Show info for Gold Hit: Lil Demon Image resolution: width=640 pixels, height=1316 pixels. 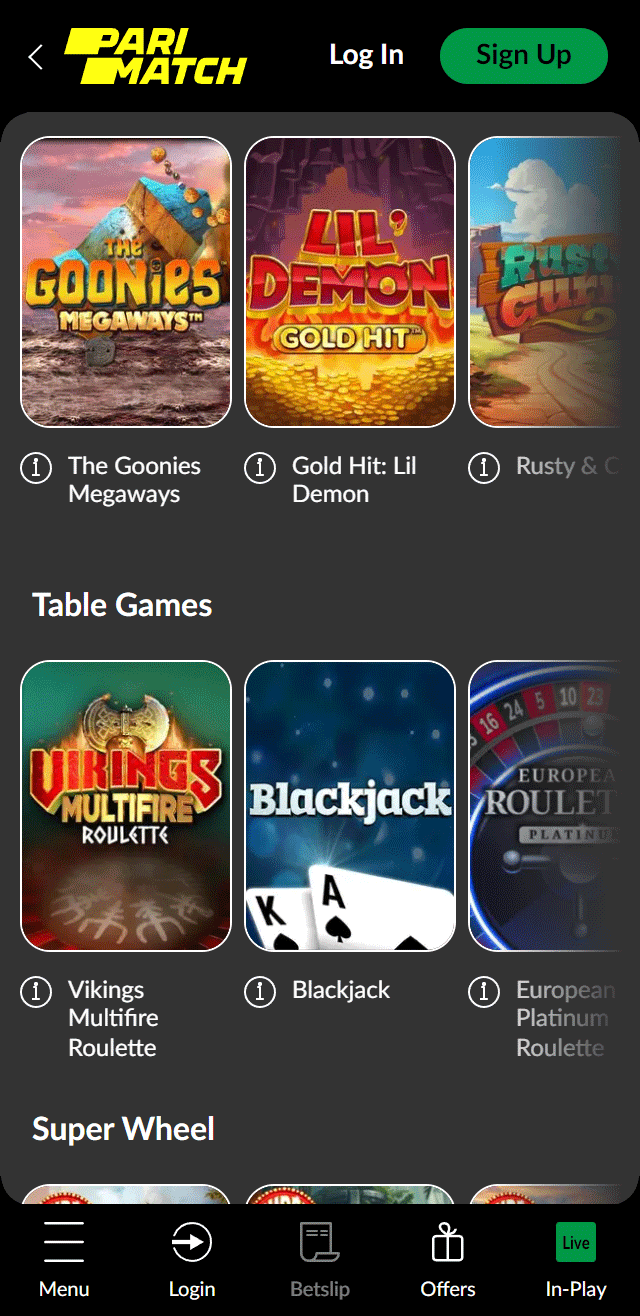[260, 467]
